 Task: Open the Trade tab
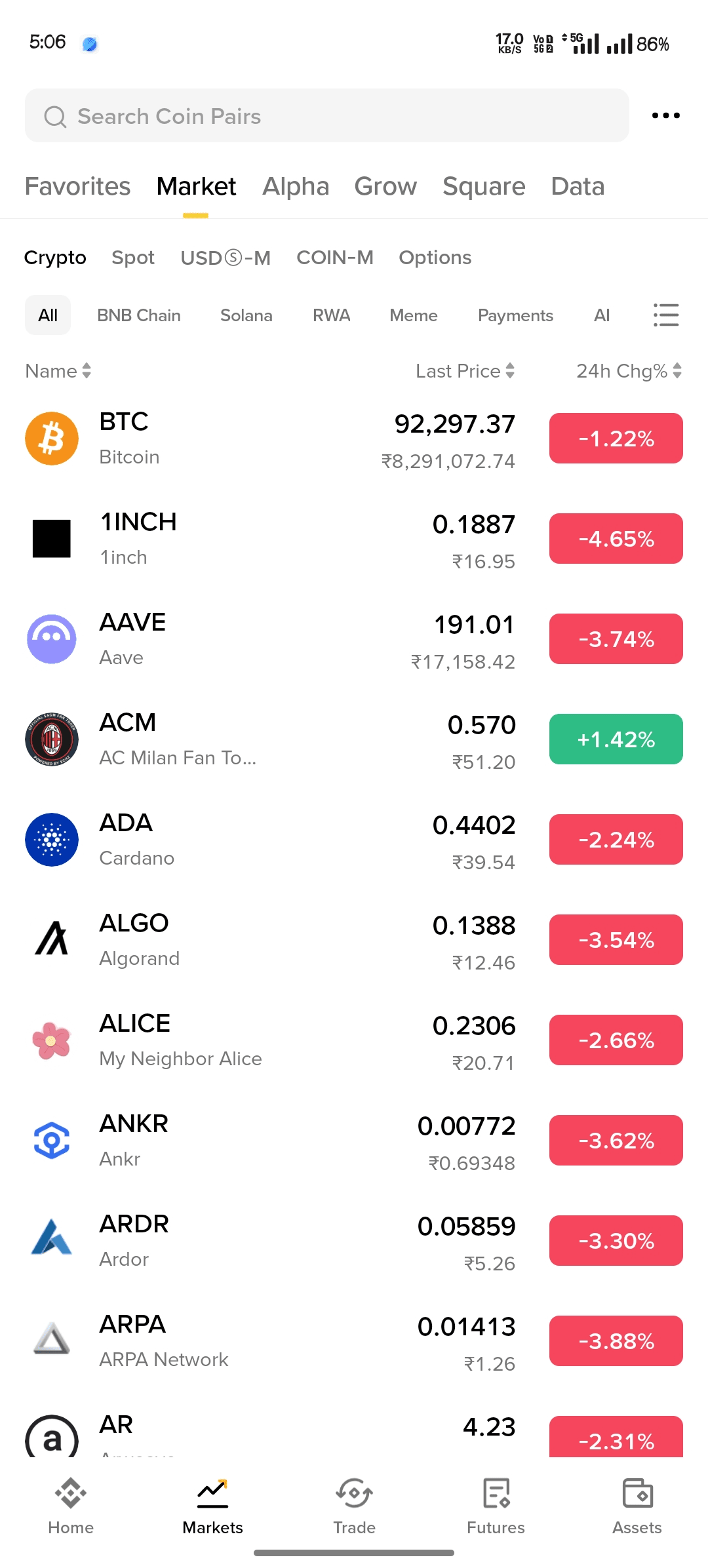click(x=354, y=1506)
